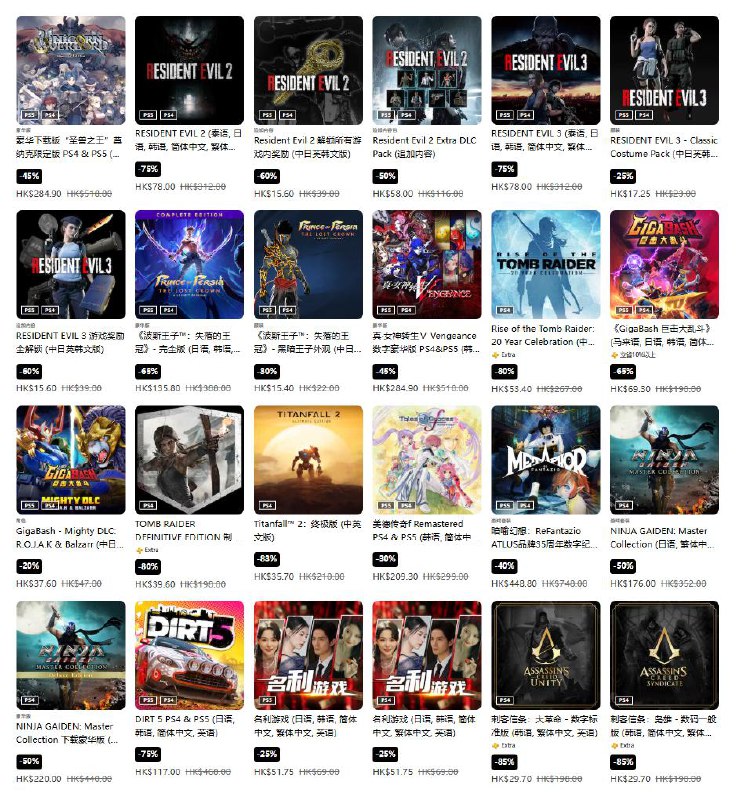The width and height of the screenshot is (737, 800).
Task: View TOMB RAIDER DEFINITIVE EDITION
Action: [x=190, y=459]
